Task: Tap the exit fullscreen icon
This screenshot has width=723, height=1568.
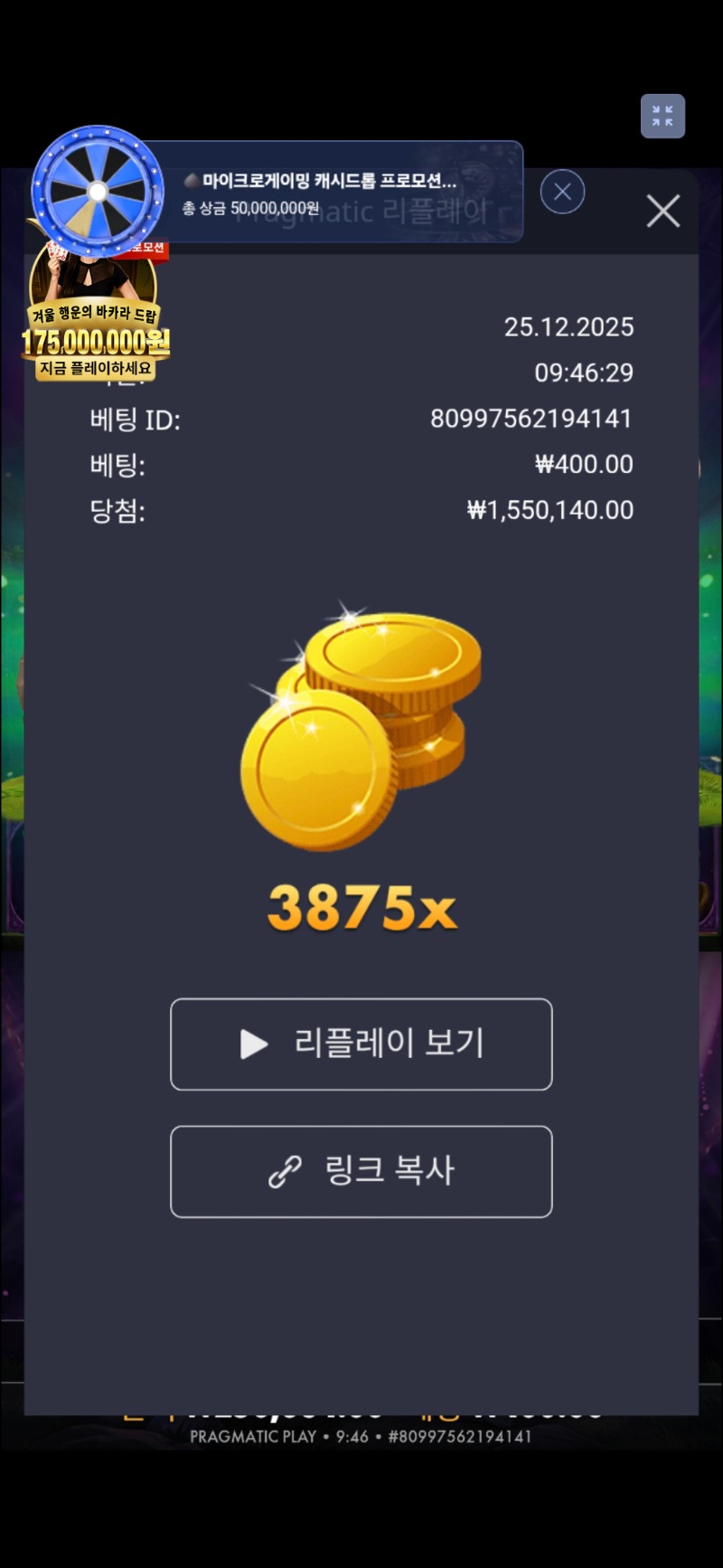Action: (662, 117)
